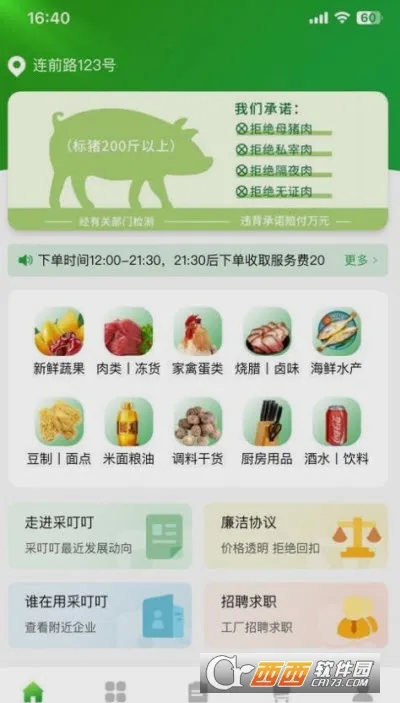Switch to the category grid tab

[x=115, y=692]
